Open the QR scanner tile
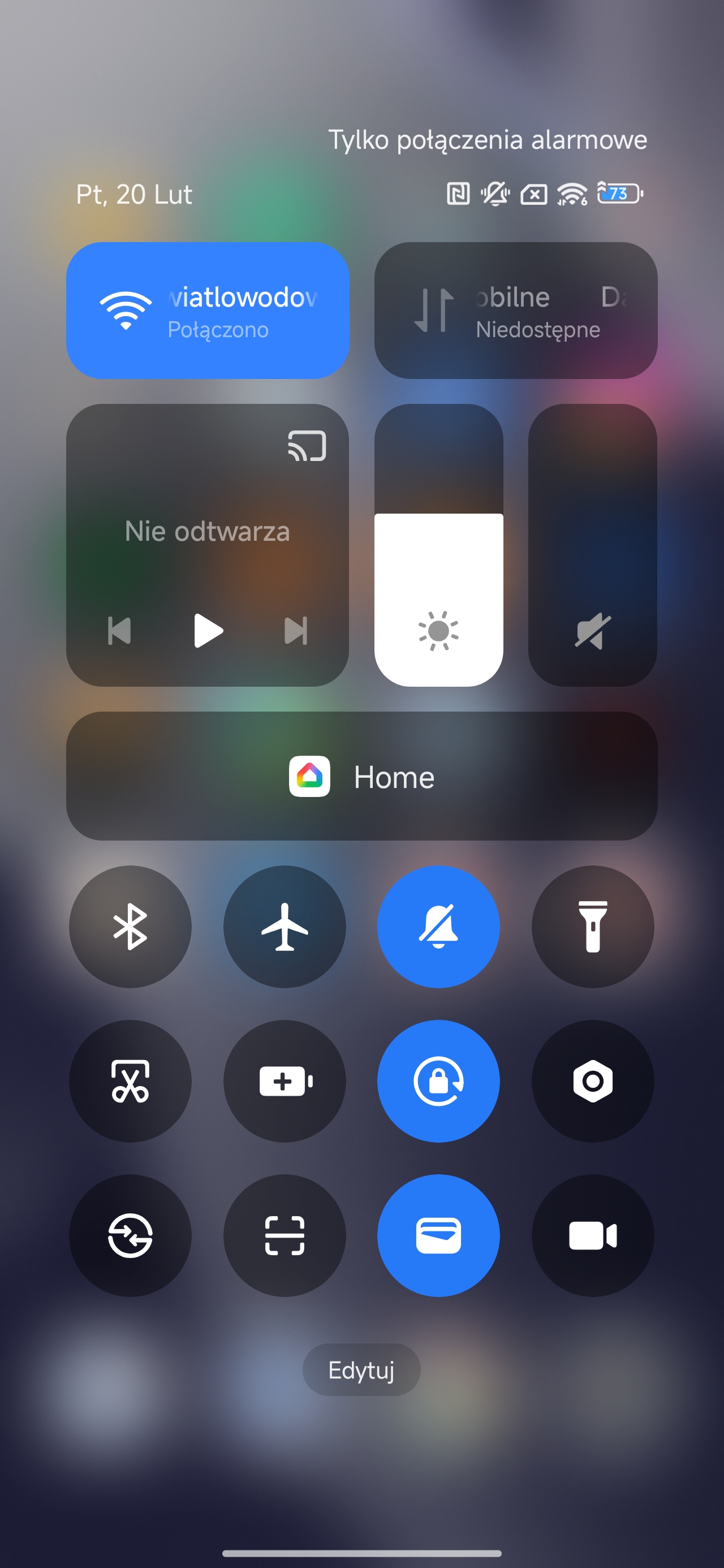The image size is (724, 1568). point(285,1235)
